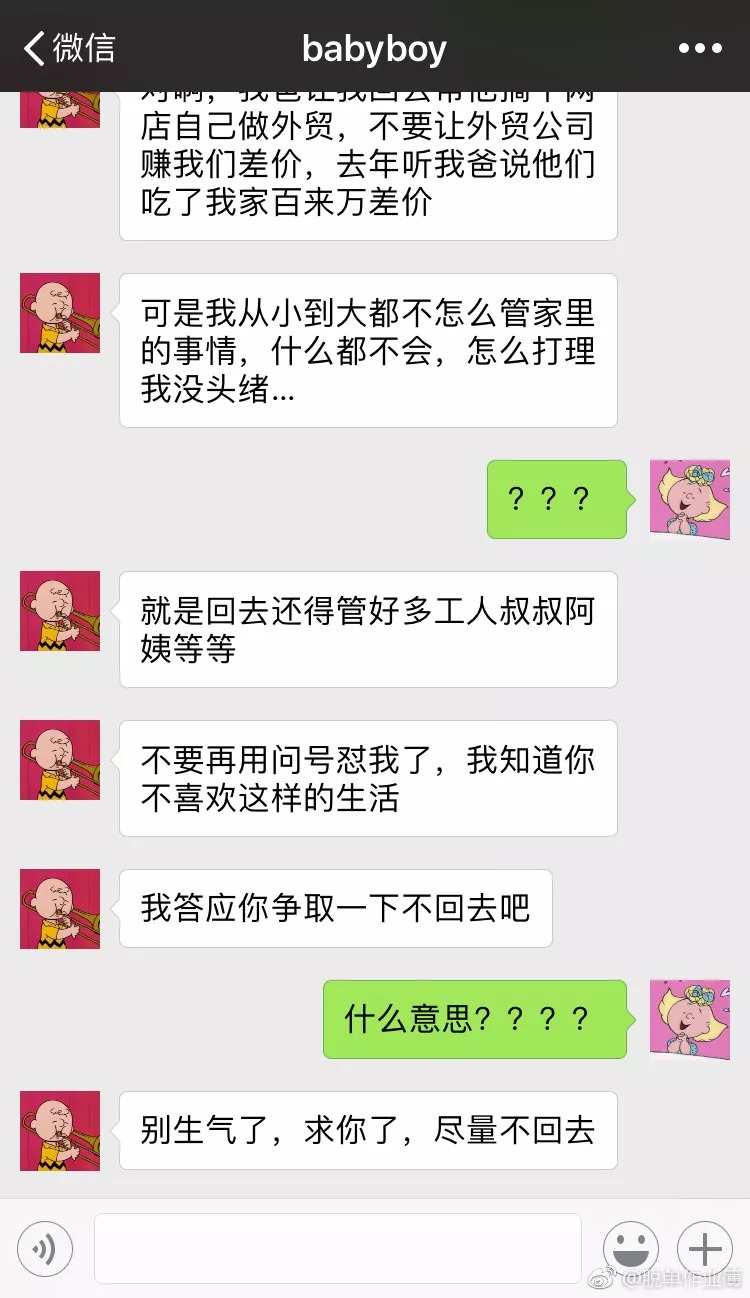Open babyboy's avatar beside 别生气了 message
This screenshot has height=1298, width=750.
pyautogui.click(x=60, y=1130)
